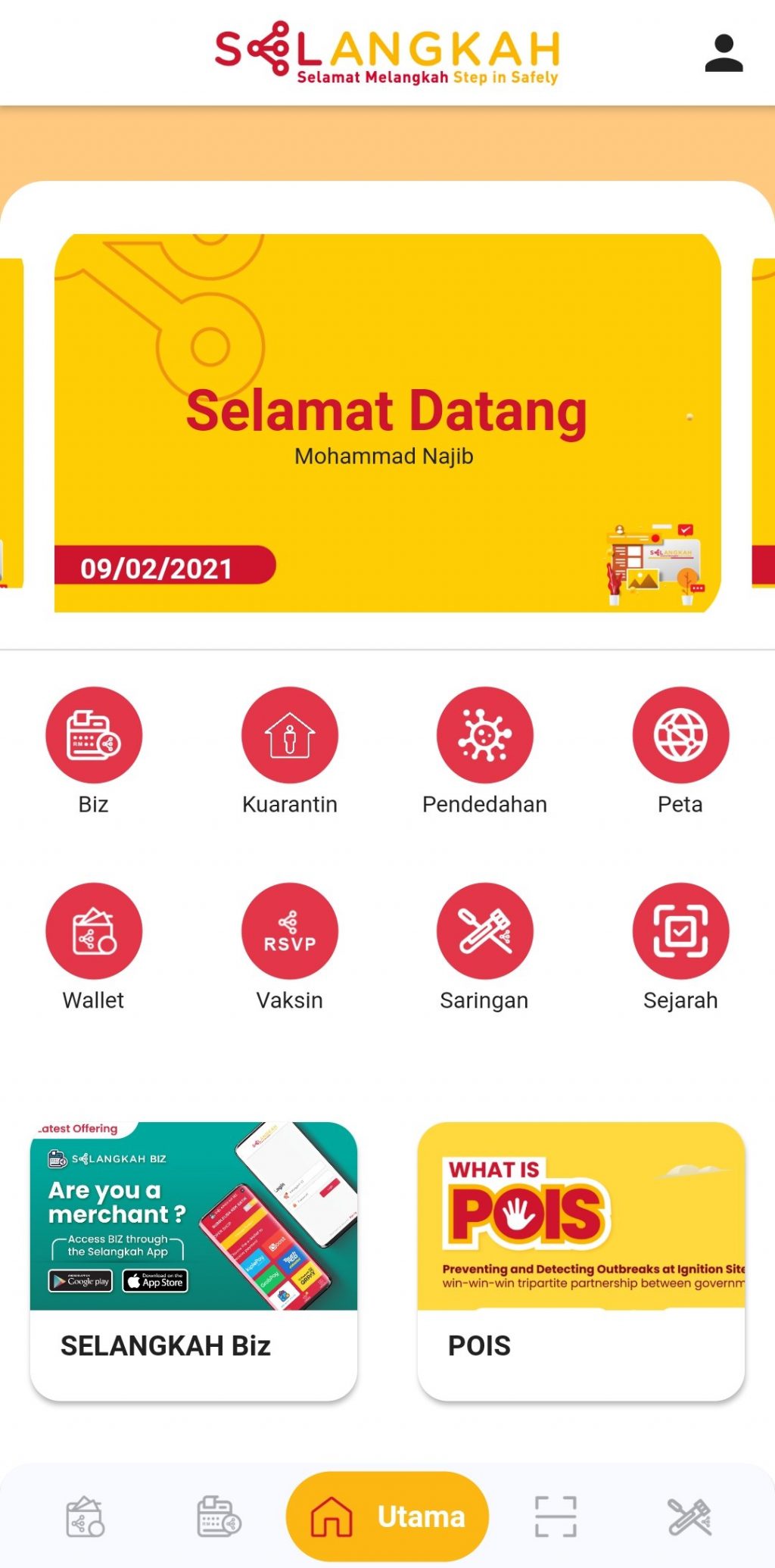Screen dimensions: 775x1568
Task: Switch to the wallet tab in bottom bar
Action: click(x=86, y=1517)
